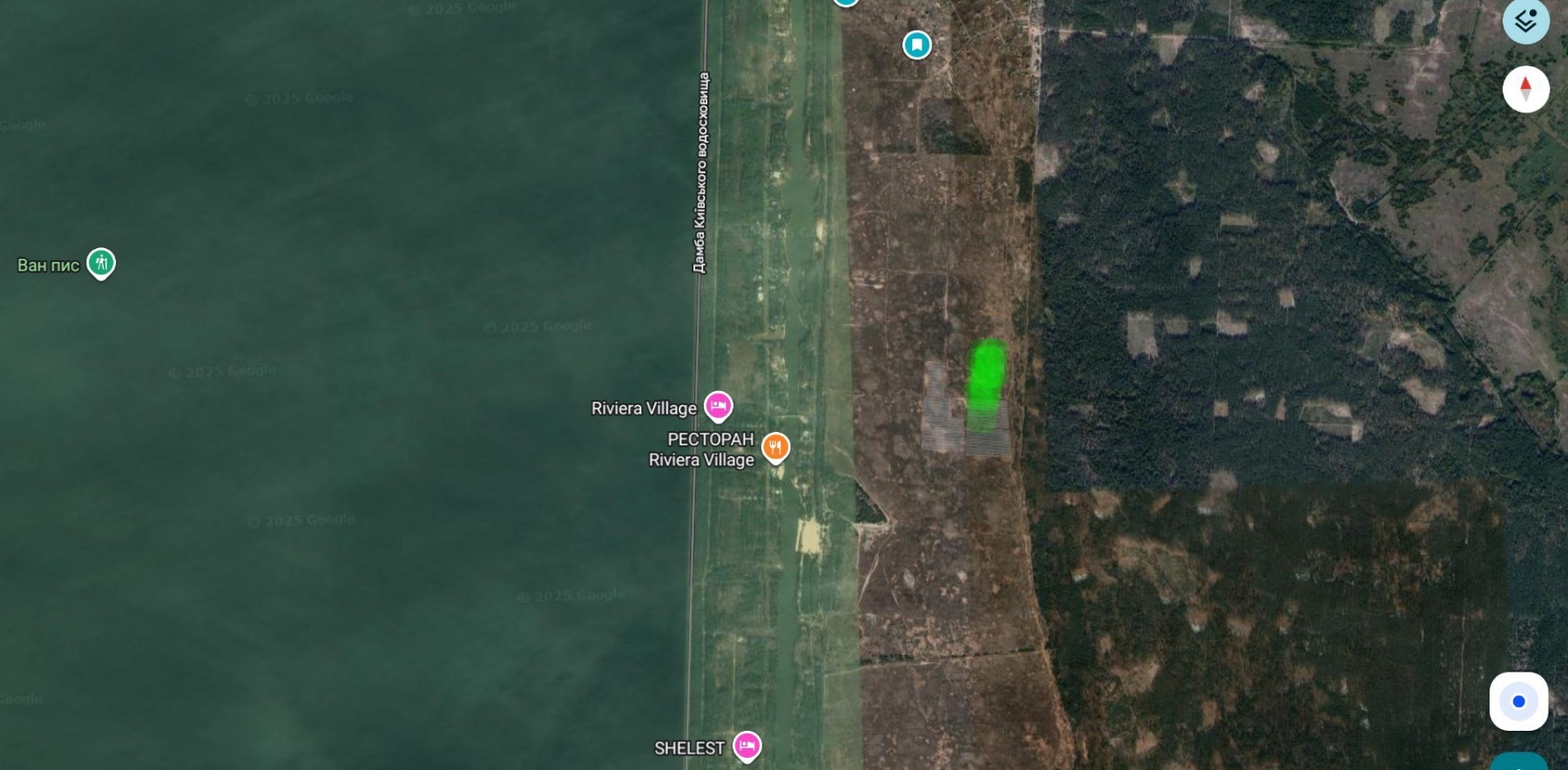The height and width of the screenshot is (770, 1568).
Task: Center map on my location
Action: pyautogui.click(x=1518, y=701)
